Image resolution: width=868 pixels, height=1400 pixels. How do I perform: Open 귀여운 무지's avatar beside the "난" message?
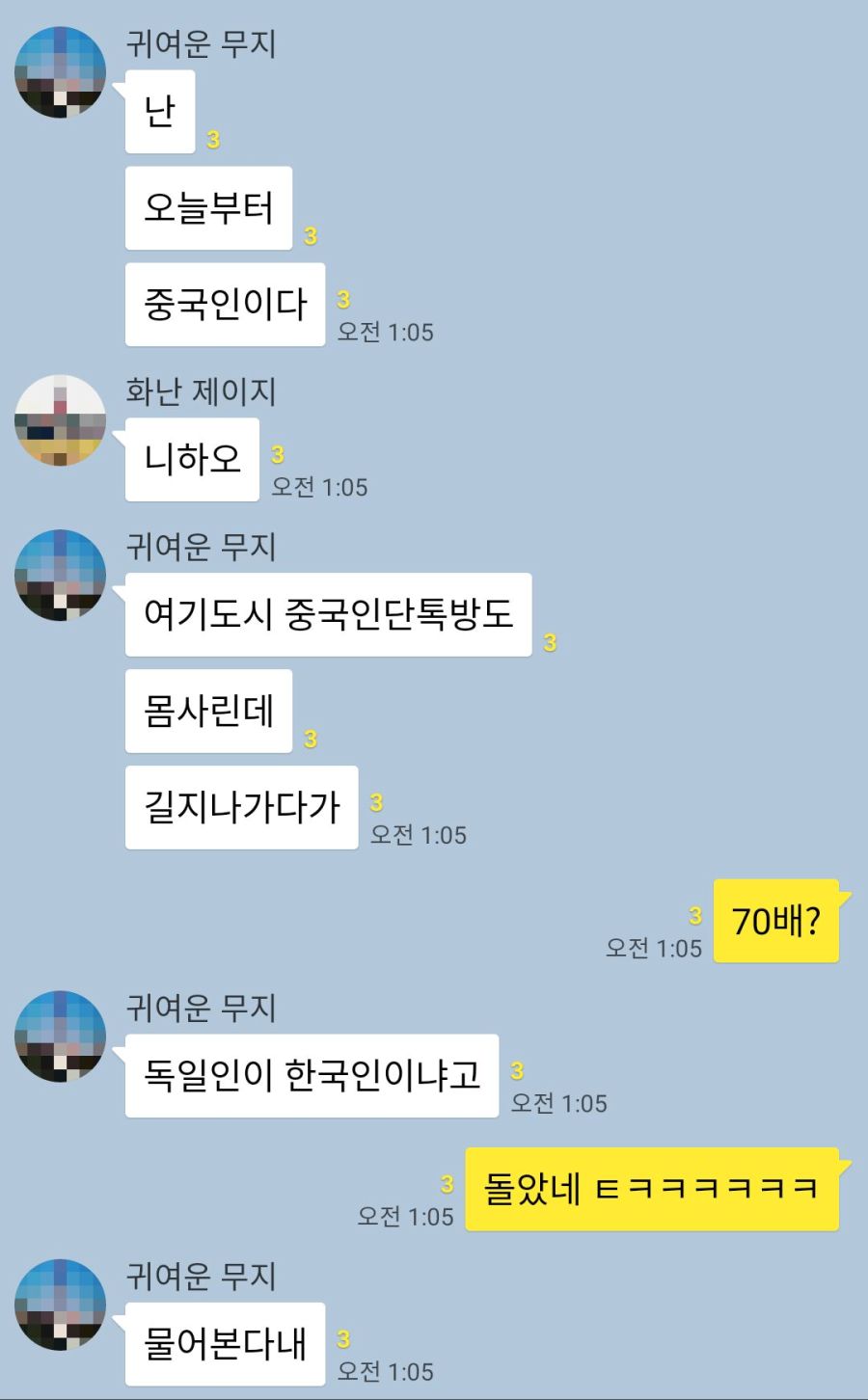[60, 72]
